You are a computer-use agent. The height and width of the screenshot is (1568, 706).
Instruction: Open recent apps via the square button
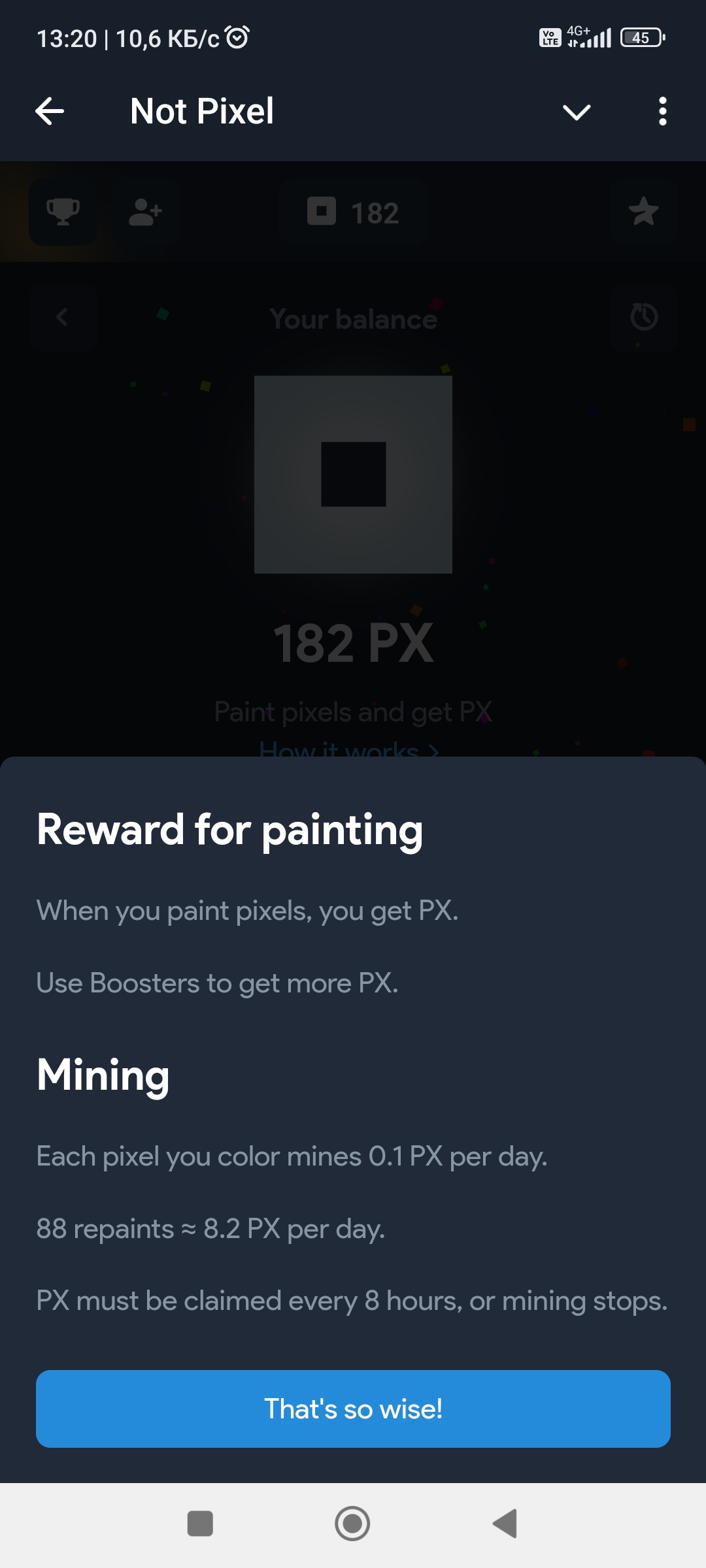coord(200,1524)
